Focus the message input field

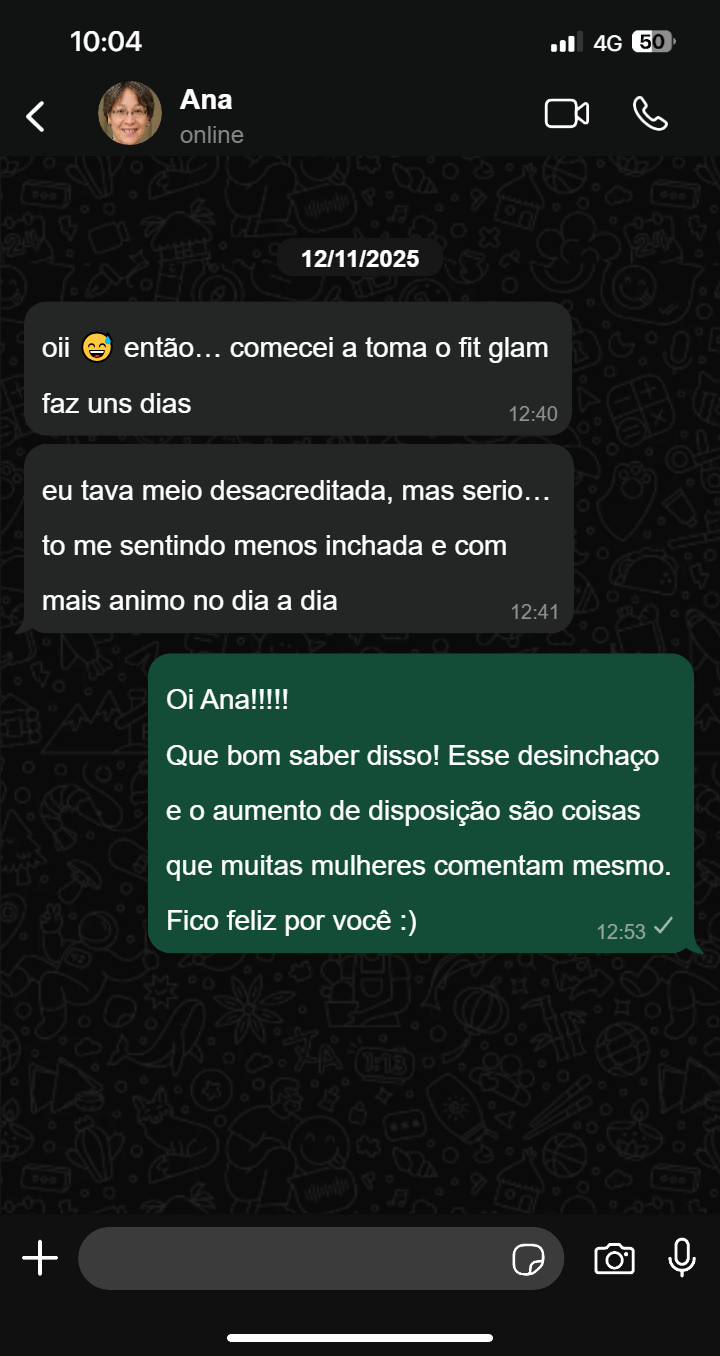pyautogui.click(x=290, y=1258)
